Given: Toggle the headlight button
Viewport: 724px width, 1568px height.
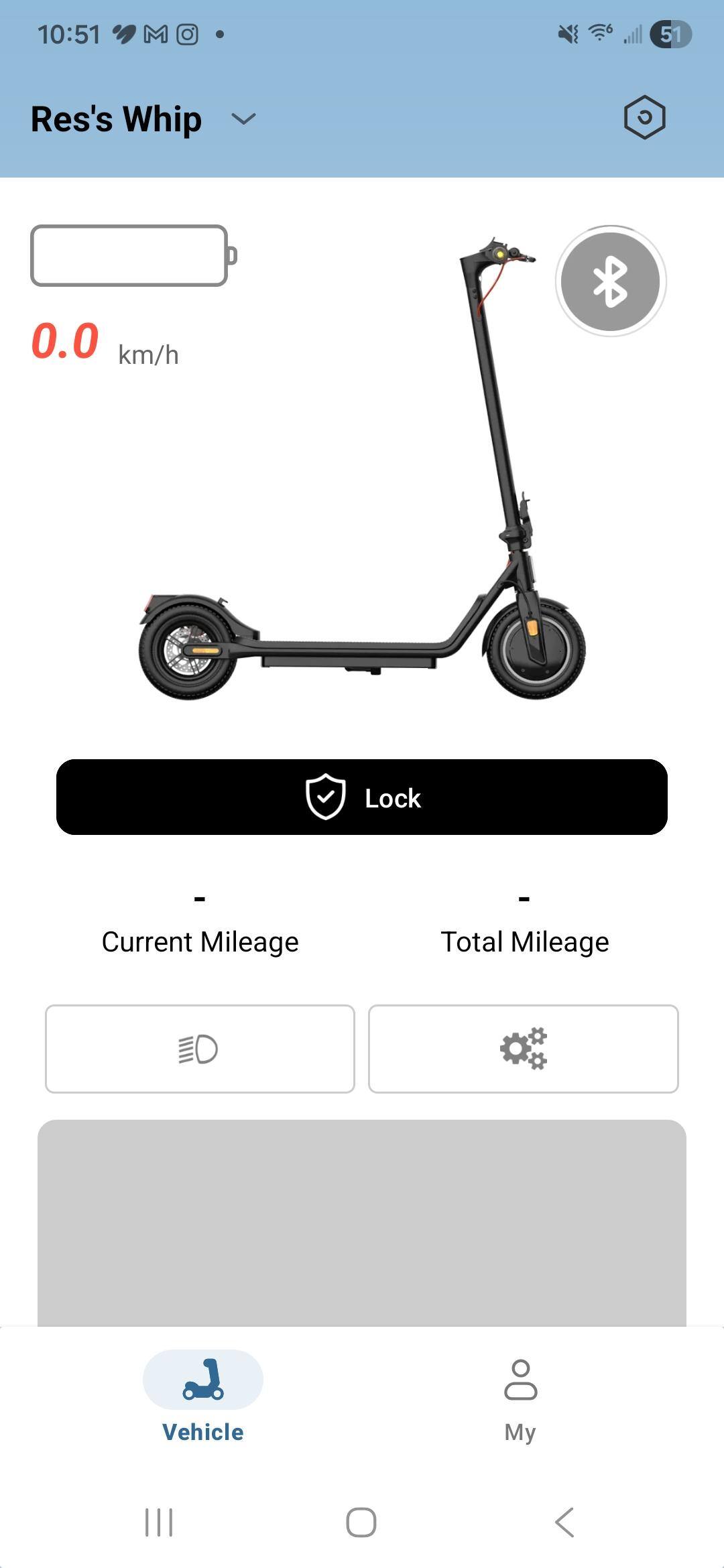Looking at the screenshot, I should click(200, 1049).
